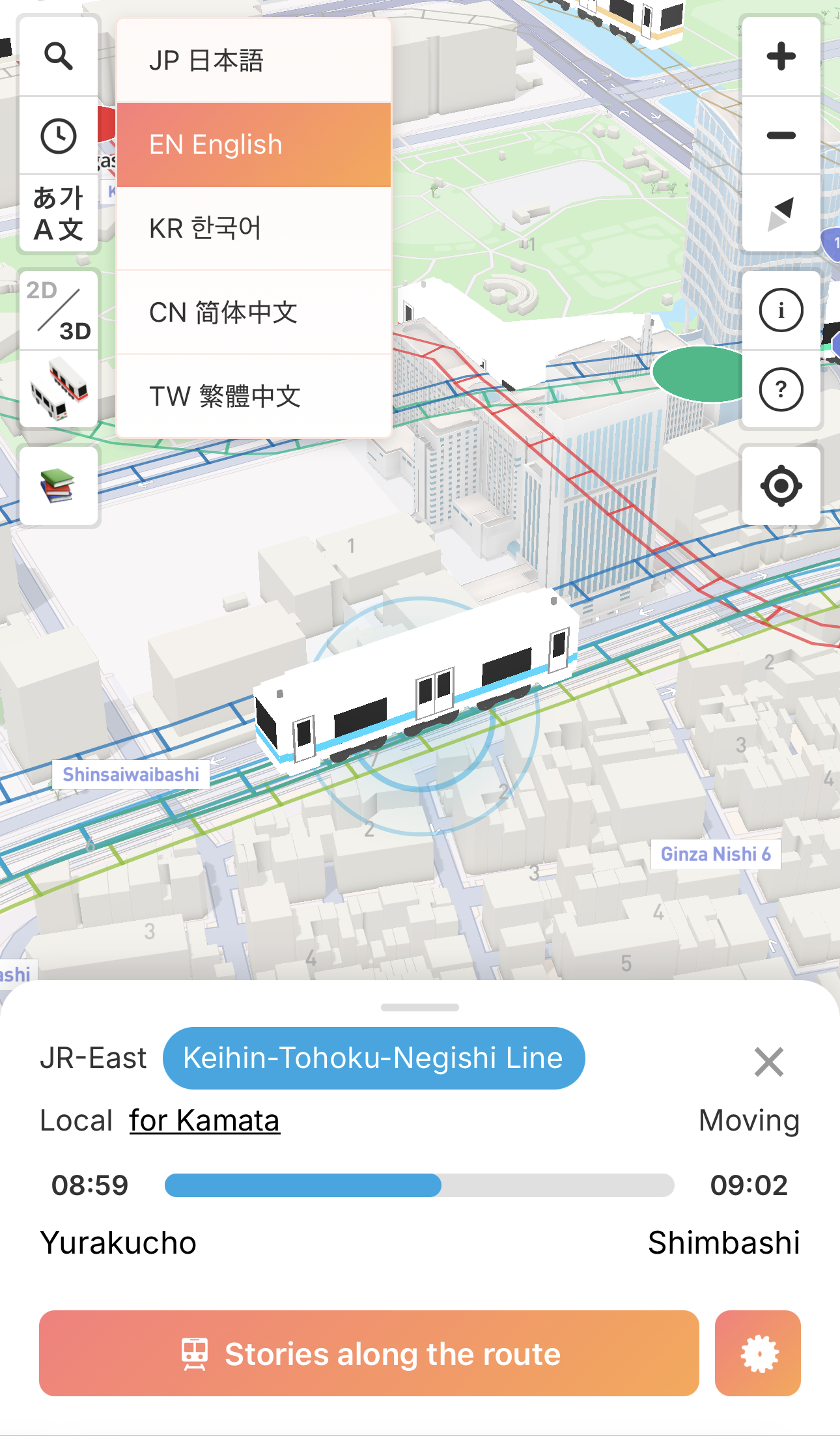The image size is (840, 1436).
Task: Open the help question mark
Action: (781, 389)
